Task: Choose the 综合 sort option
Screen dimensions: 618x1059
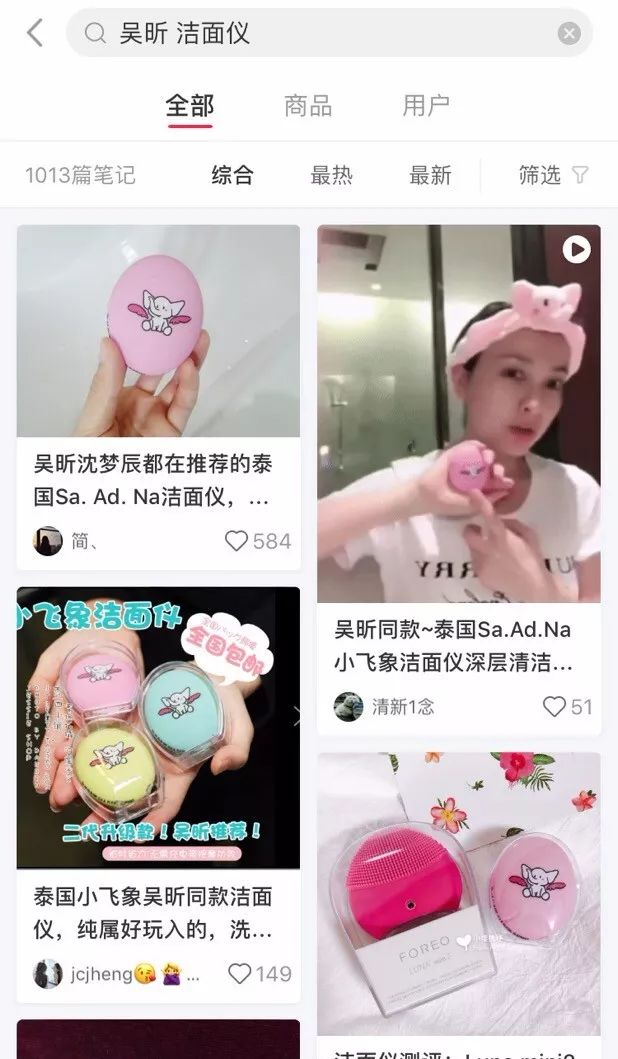Action: click(232, 175)
